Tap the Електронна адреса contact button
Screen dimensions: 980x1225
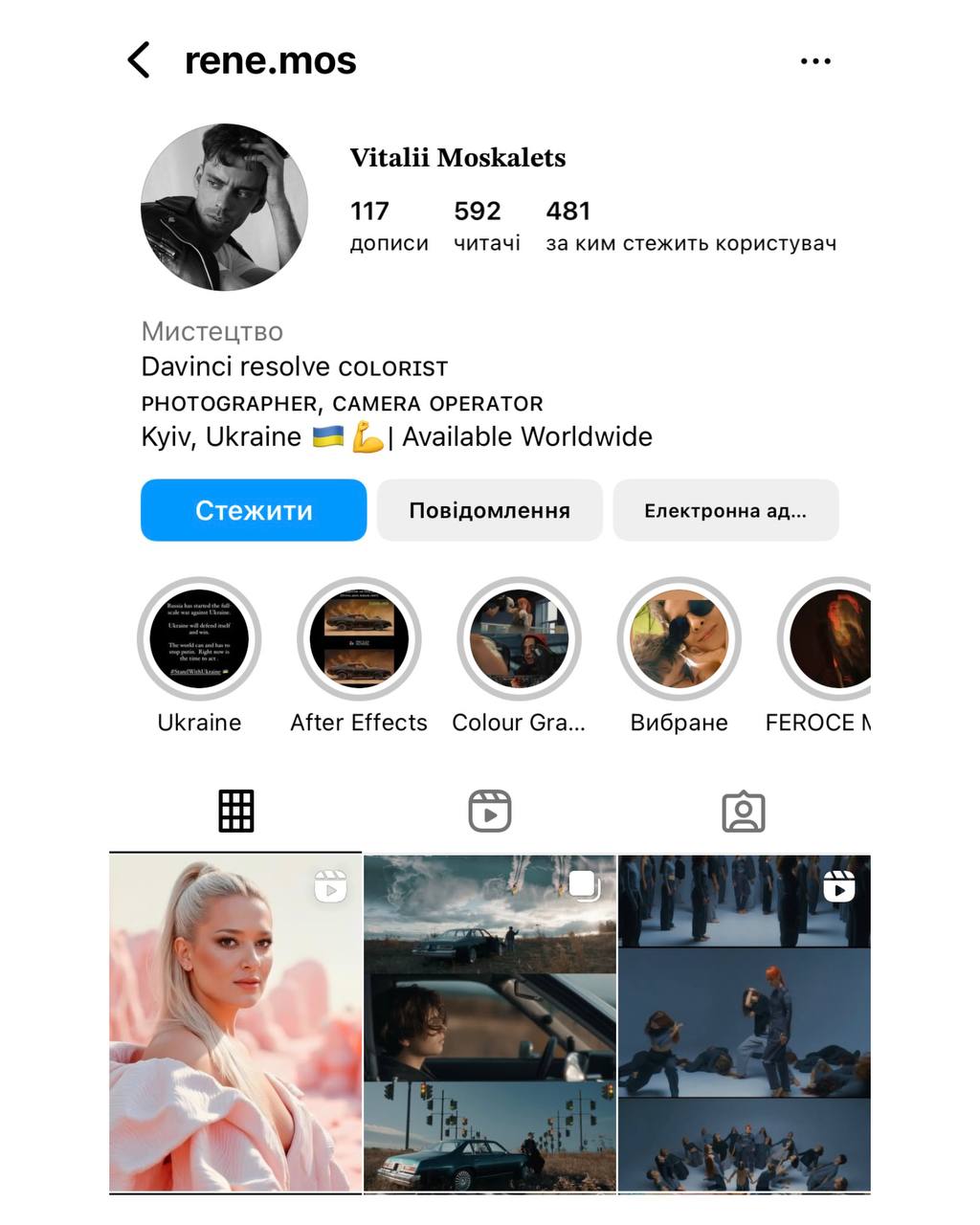coord(725,510)
